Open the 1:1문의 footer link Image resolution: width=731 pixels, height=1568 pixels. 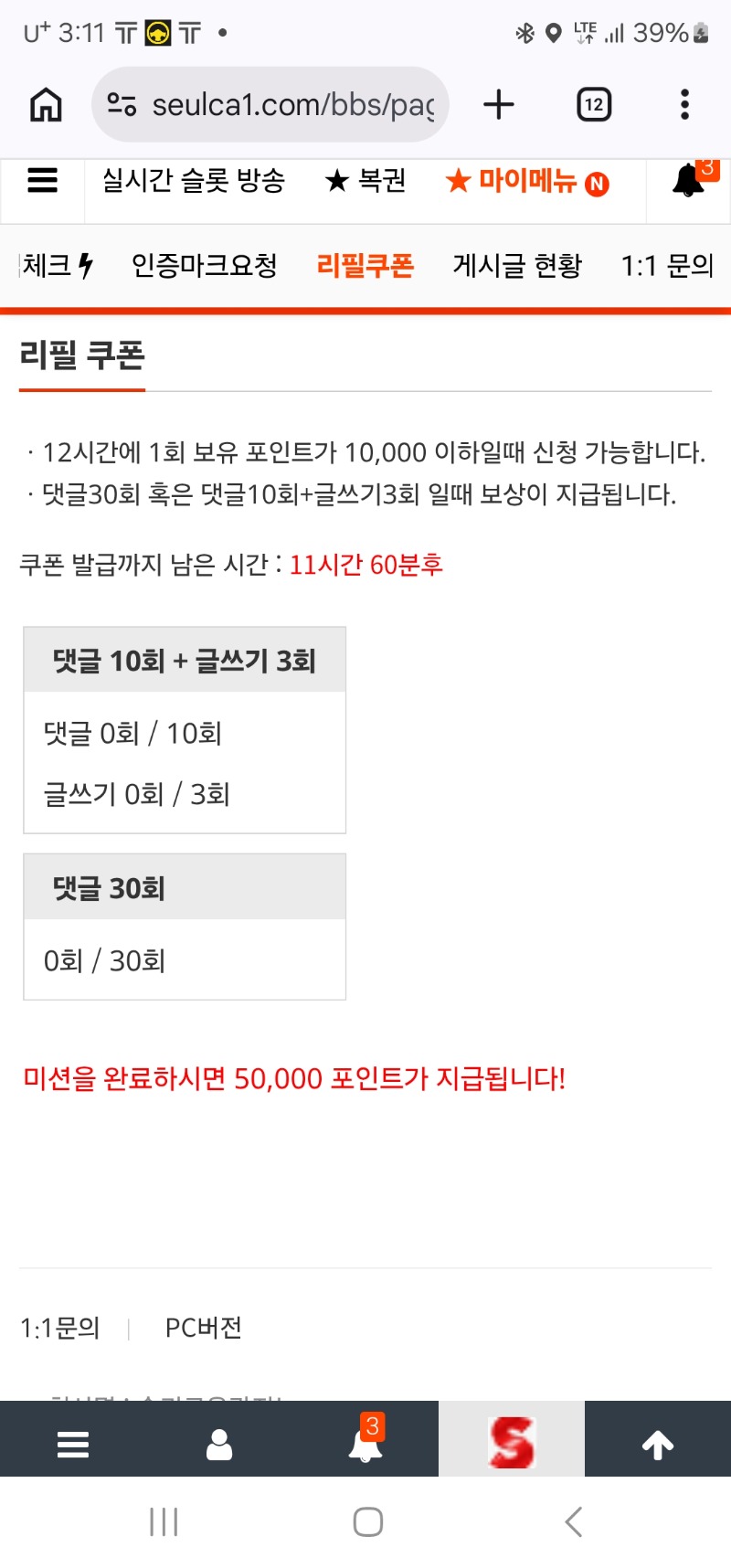point(60,1328)
